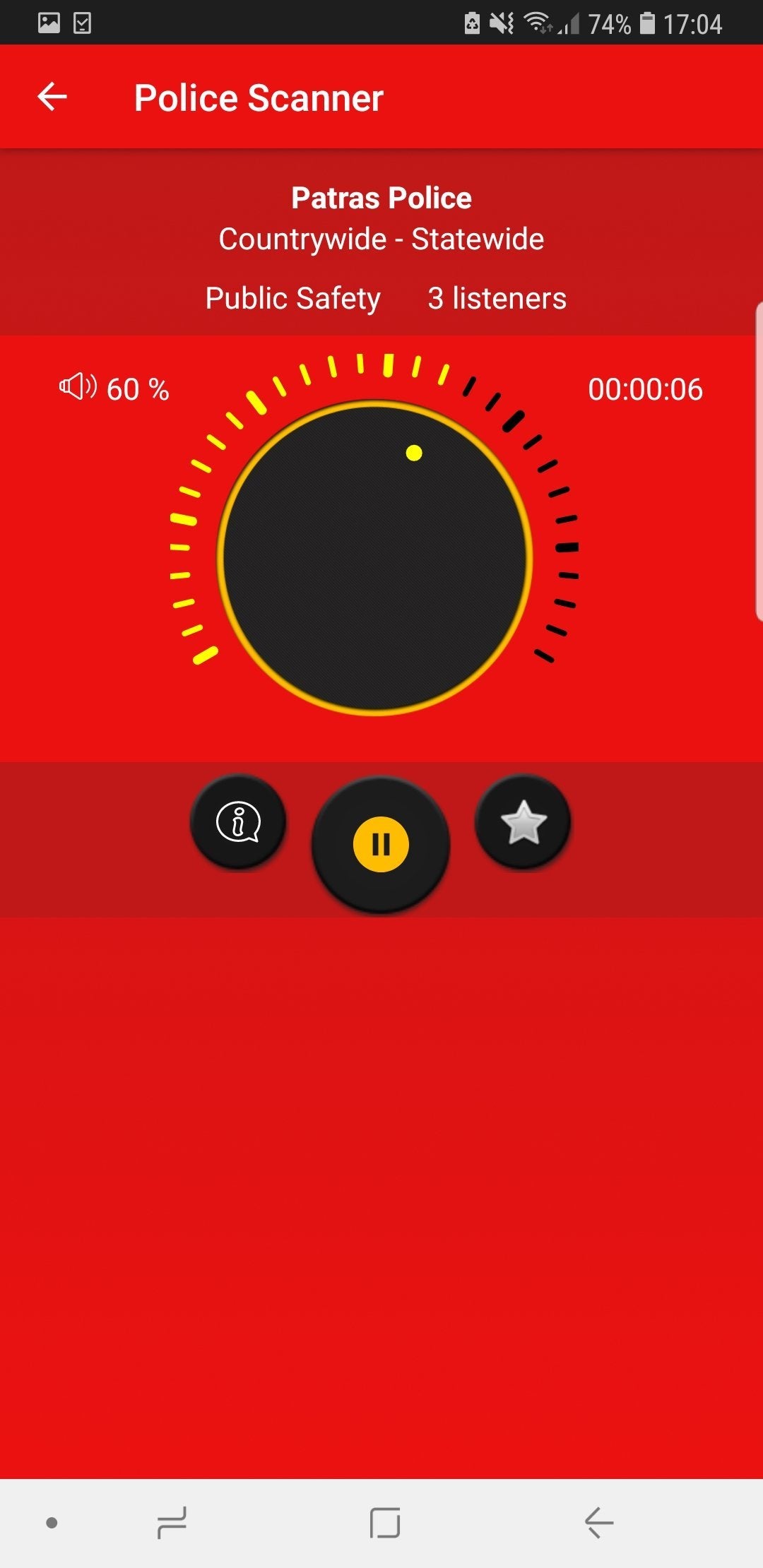Pause the Patras Police stream

point(381,844)
